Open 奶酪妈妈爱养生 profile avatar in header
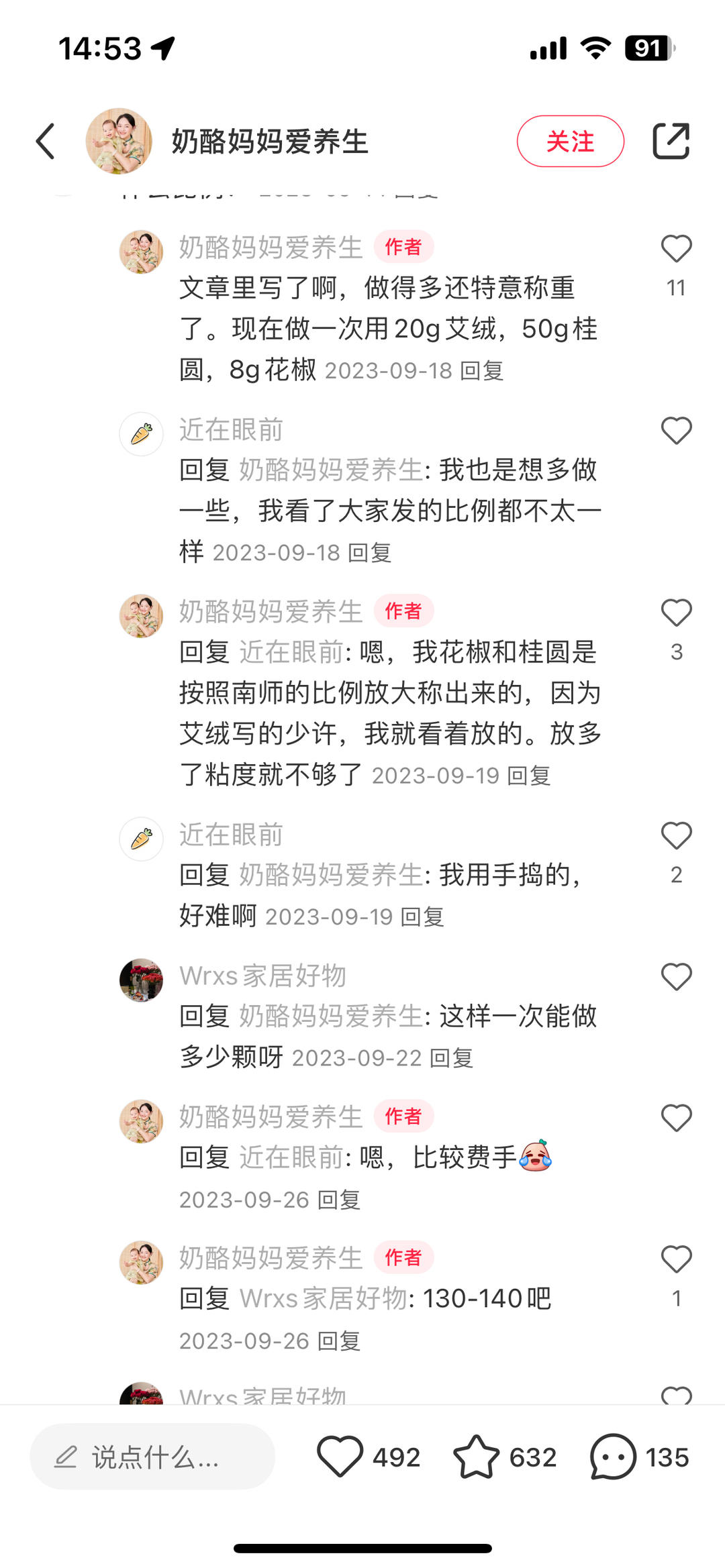 pos(119,142)
